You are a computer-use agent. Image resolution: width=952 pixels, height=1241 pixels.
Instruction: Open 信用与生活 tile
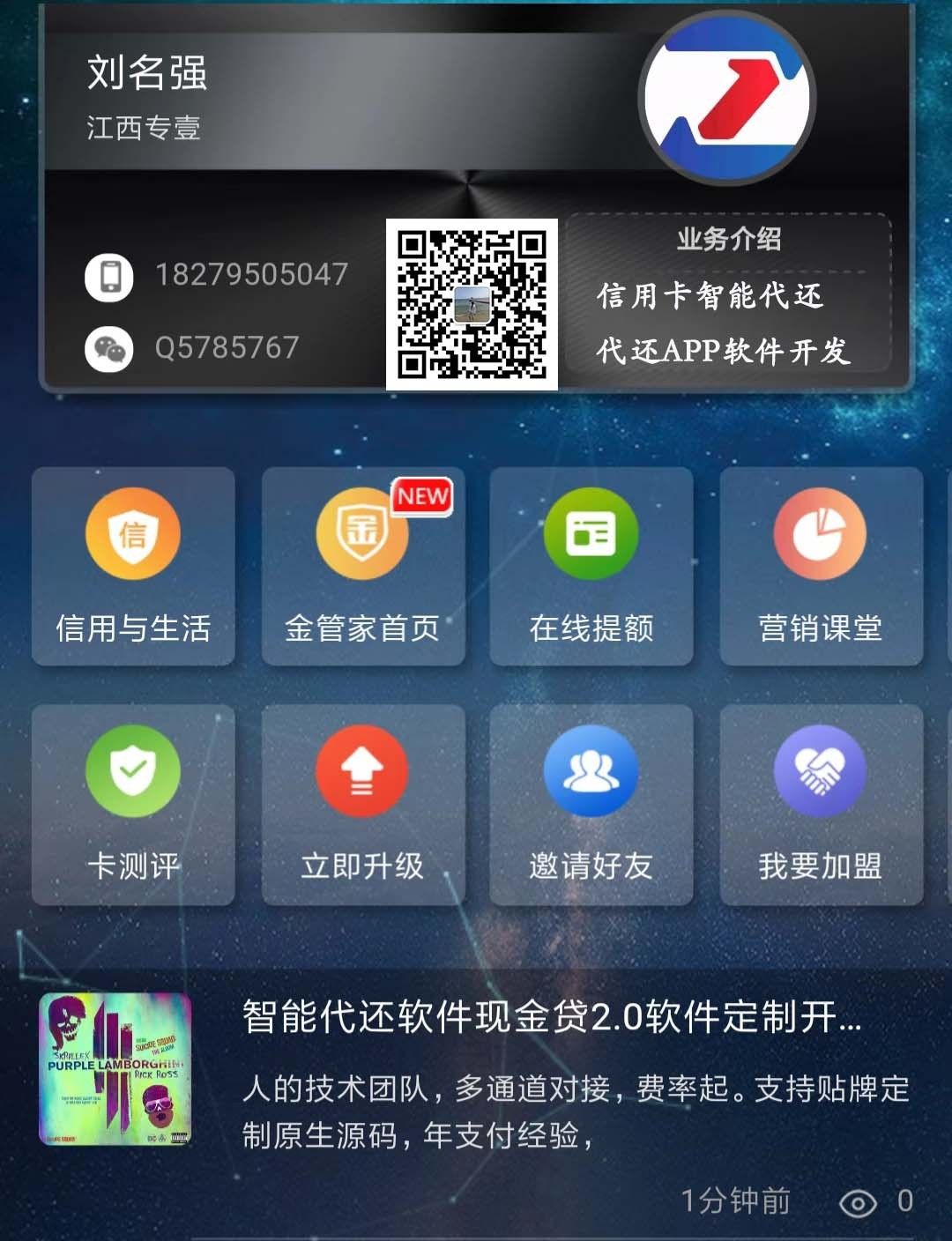pyautogui.click(x=133, y=566)
